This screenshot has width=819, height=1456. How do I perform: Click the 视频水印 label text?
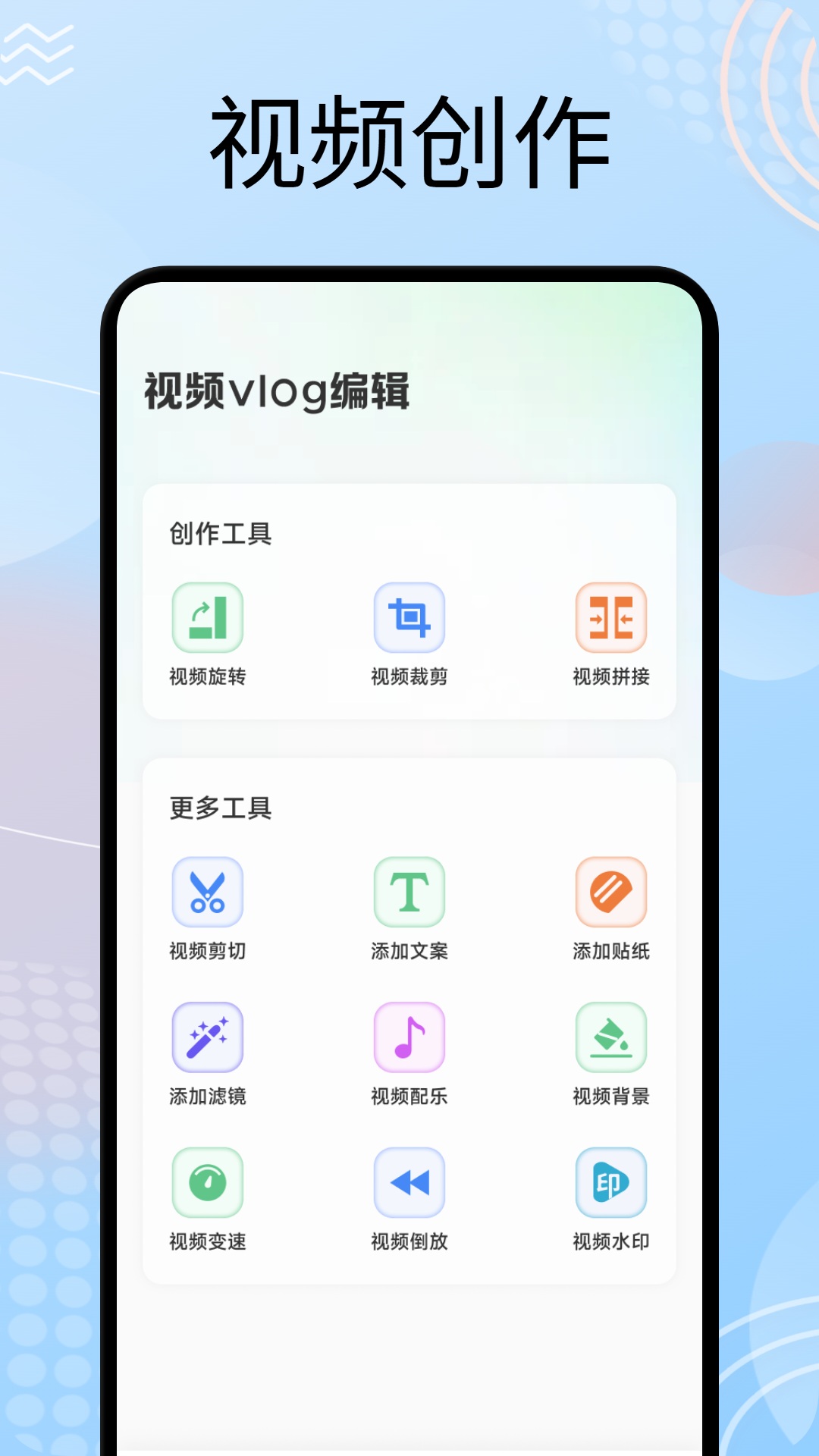coord(611,1244)
